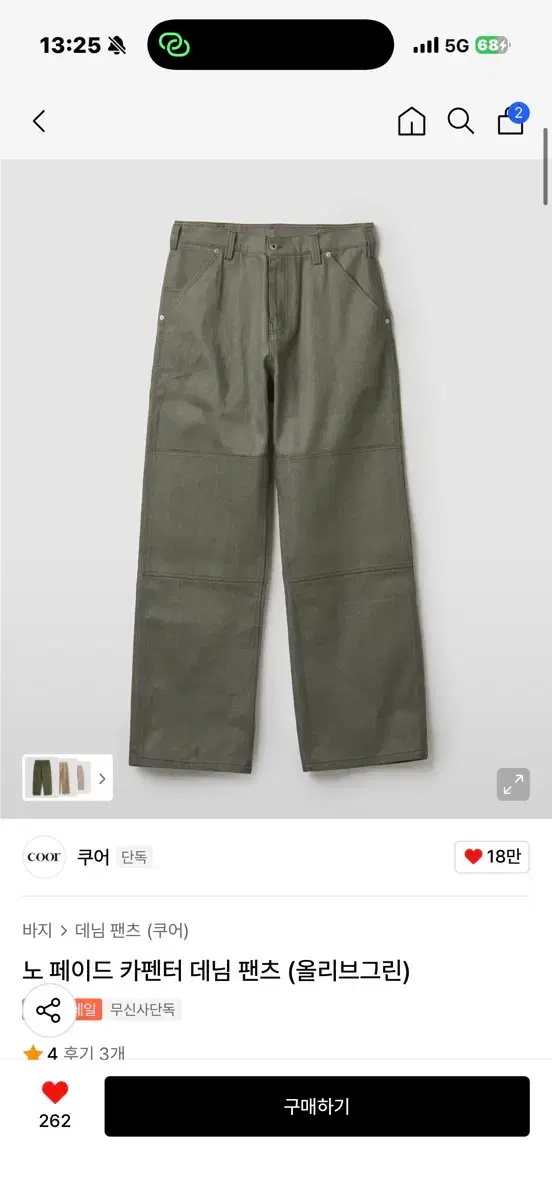
Task: Like the 쿠어 brand (18만 heart)
Action: [492, 857]
